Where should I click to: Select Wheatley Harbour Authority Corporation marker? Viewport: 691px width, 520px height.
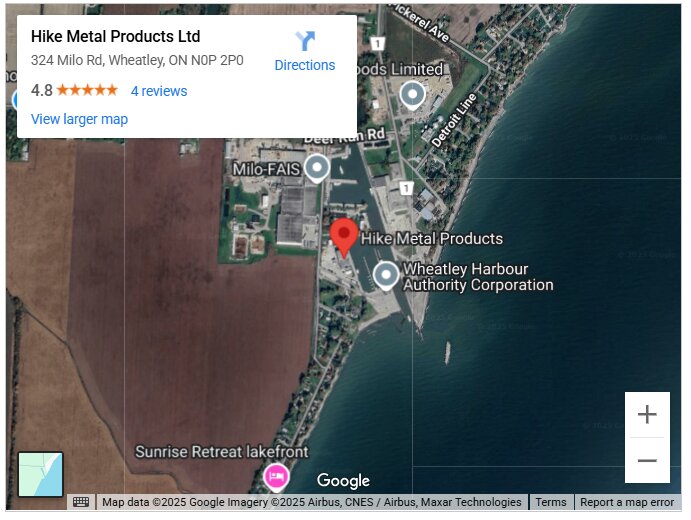386,274
